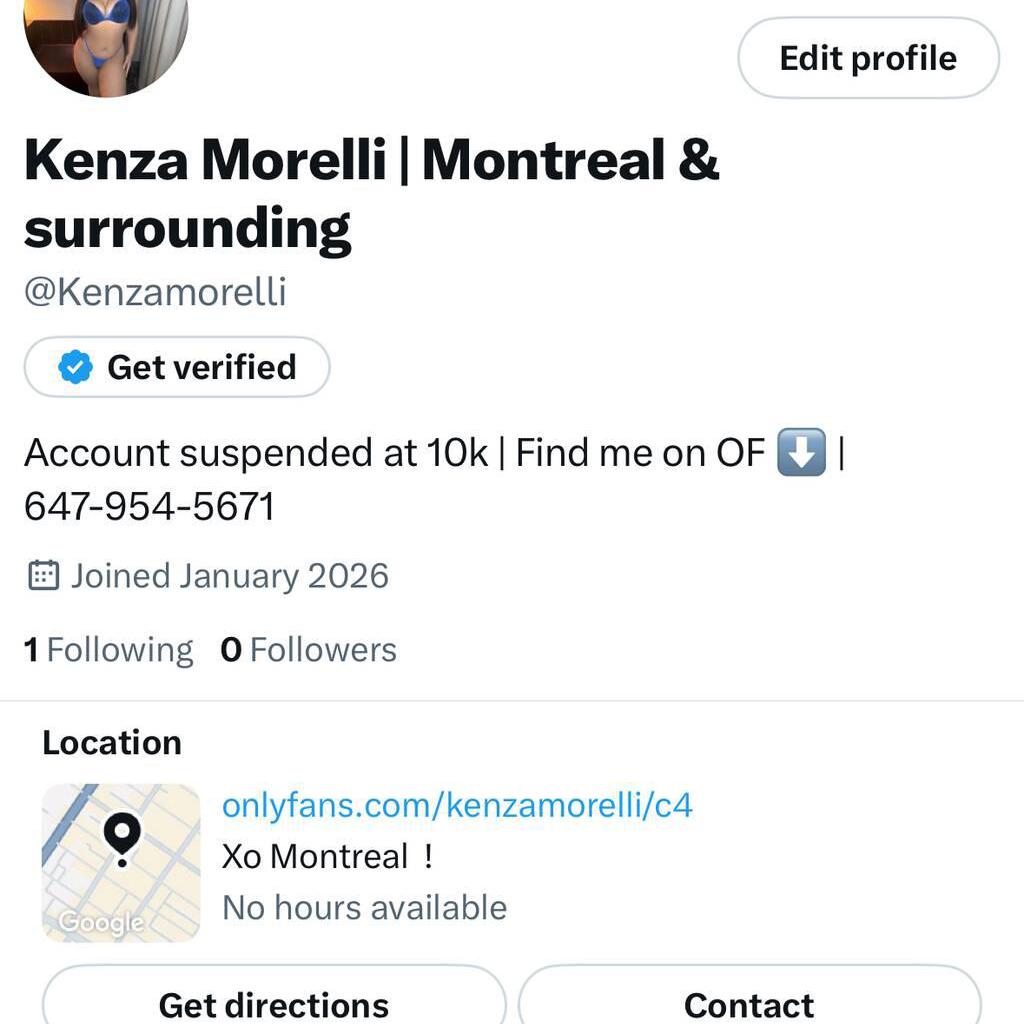Open the Get verified option

point(177,368)
